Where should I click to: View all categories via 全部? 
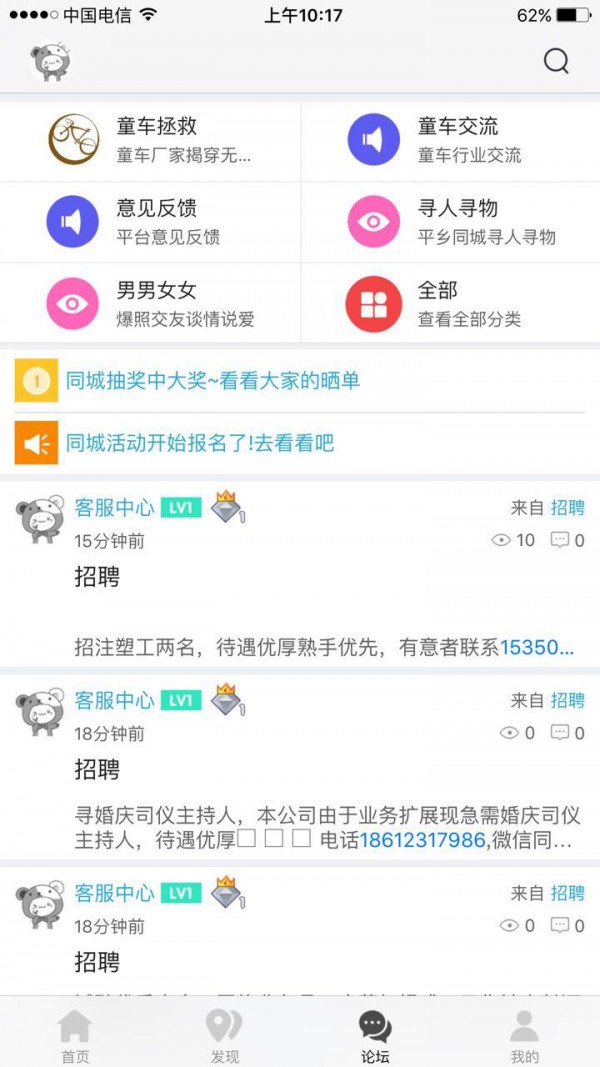(x=450, y=304)
